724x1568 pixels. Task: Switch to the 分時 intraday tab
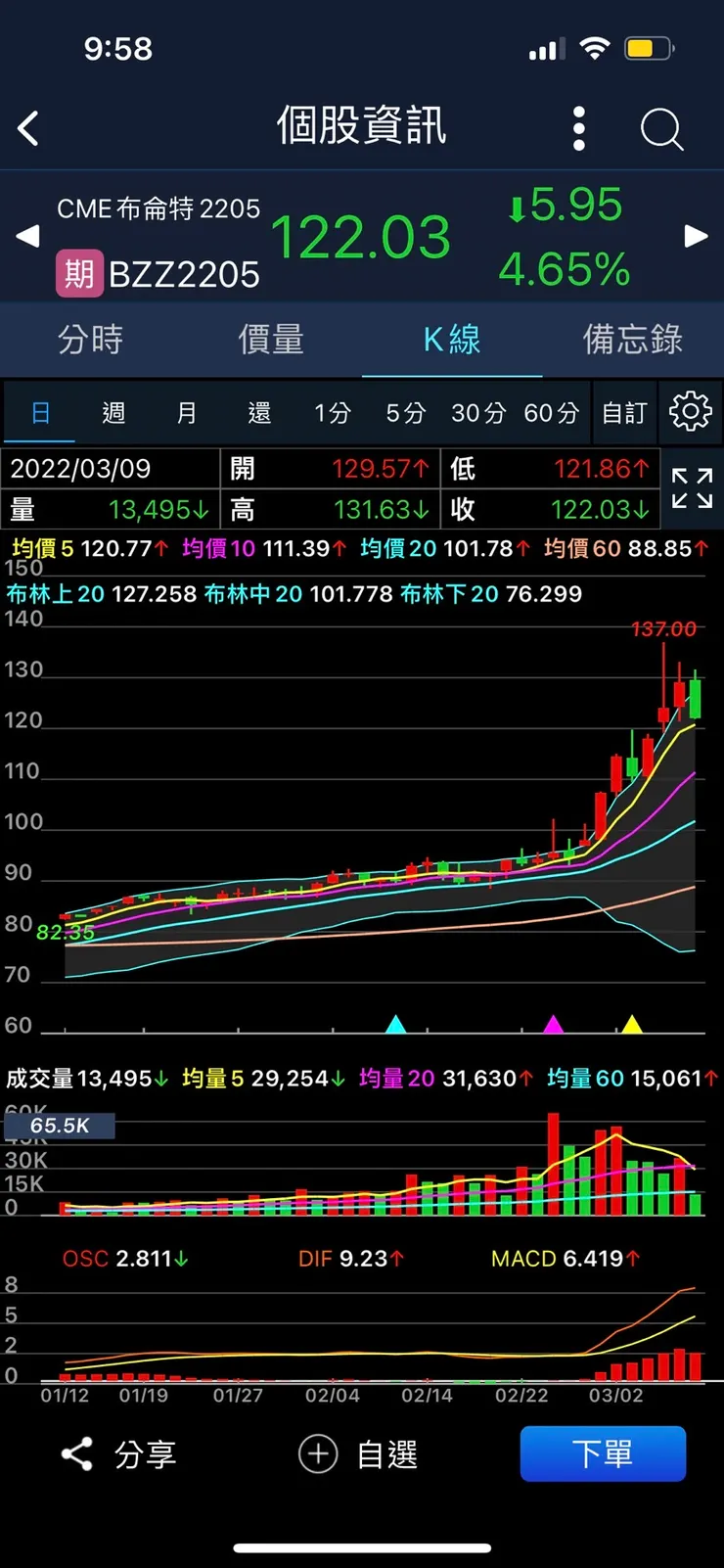tap(90, 340)
